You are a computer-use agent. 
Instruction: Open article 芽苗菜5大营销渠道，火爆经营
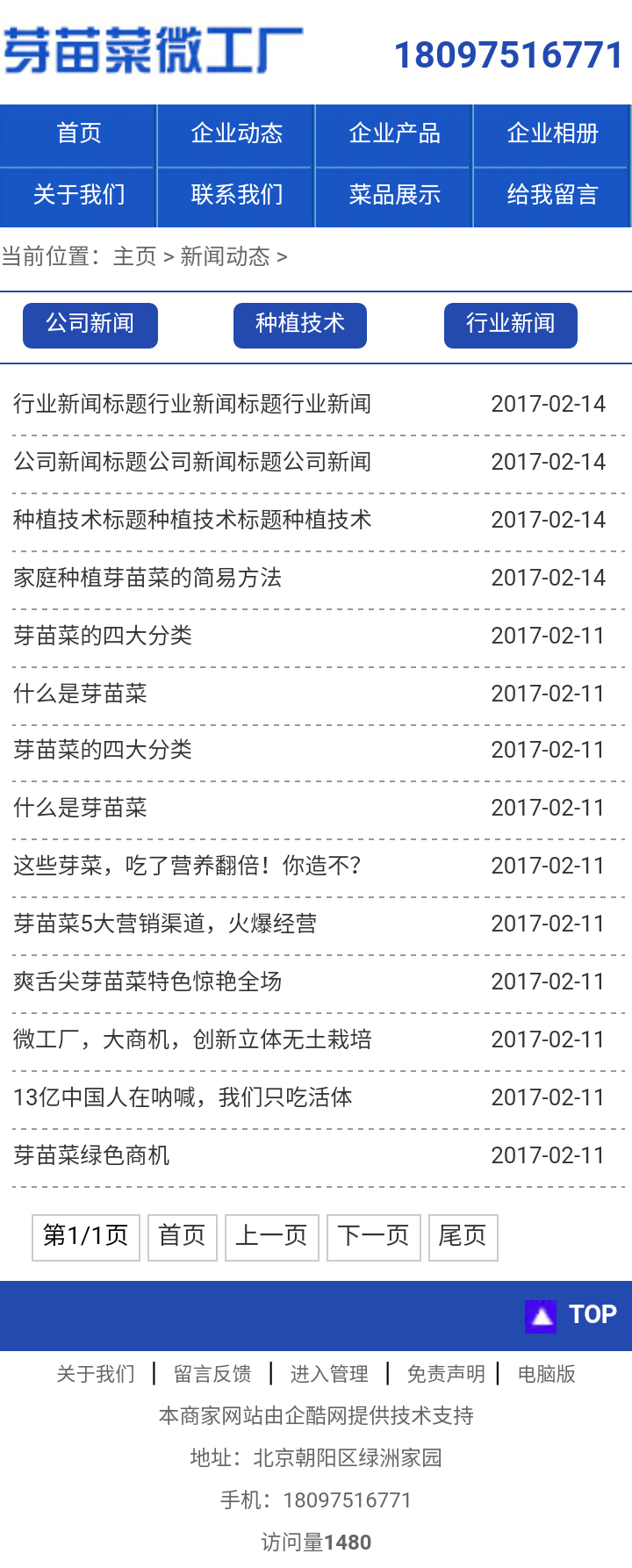point(165,924)
